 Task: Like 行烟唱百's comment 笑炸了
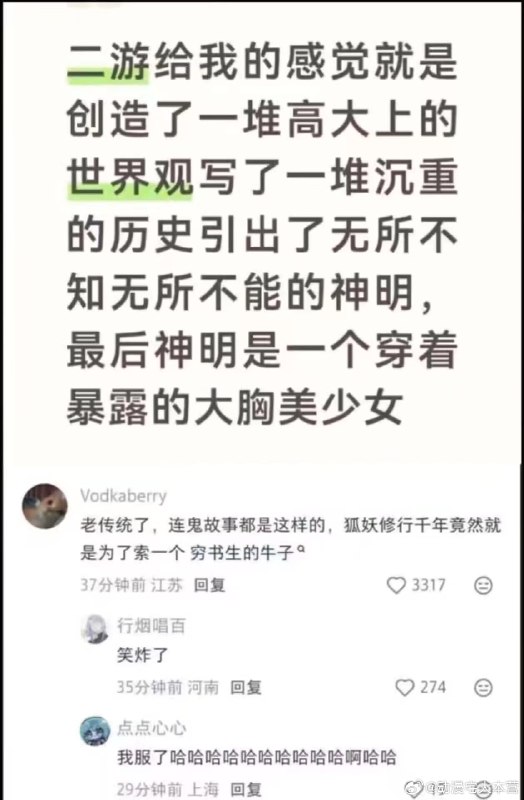pyautogui.click(x=405, y=687)
